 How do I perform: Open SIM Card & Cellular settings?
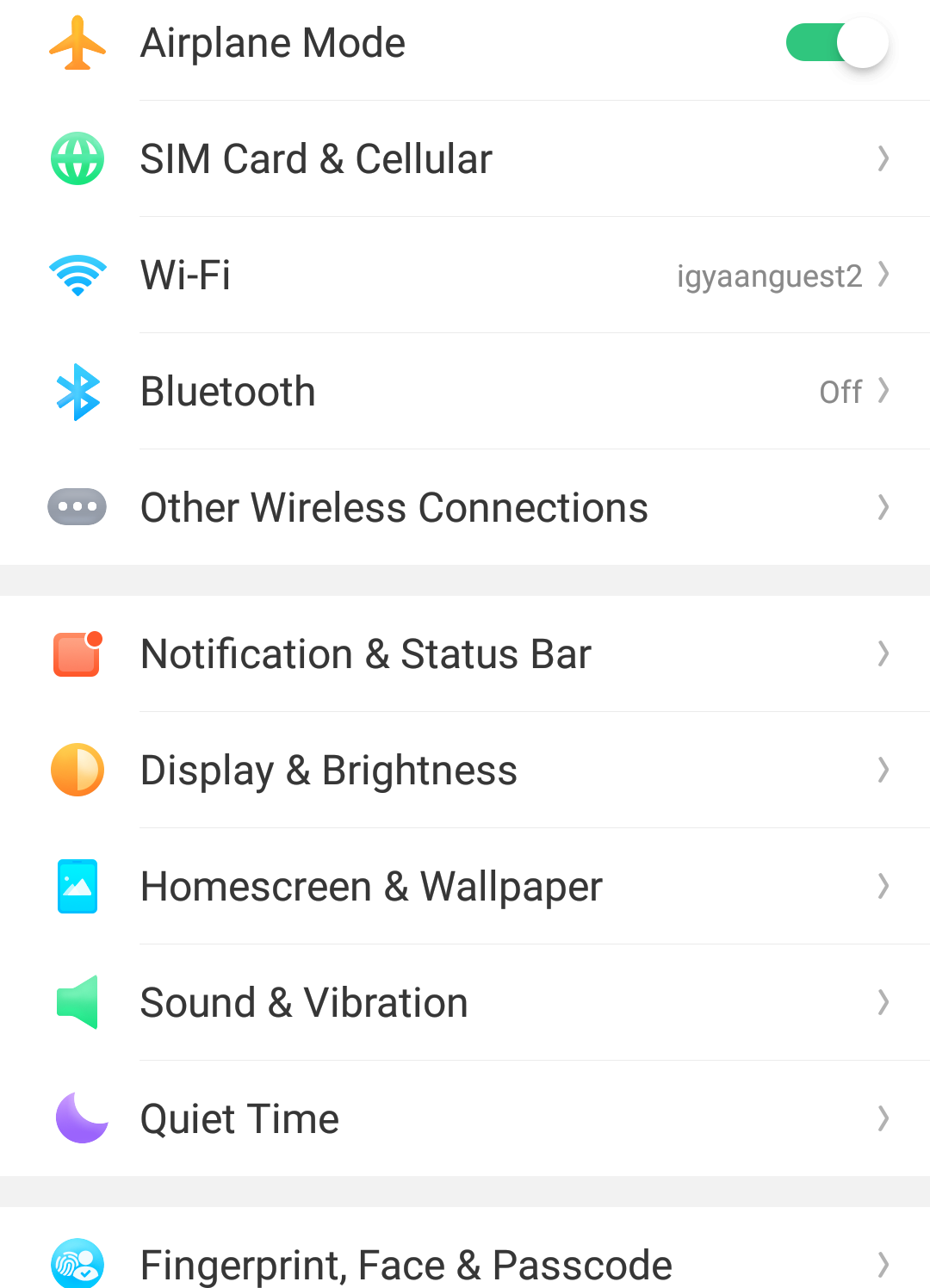tap(465, 159)
